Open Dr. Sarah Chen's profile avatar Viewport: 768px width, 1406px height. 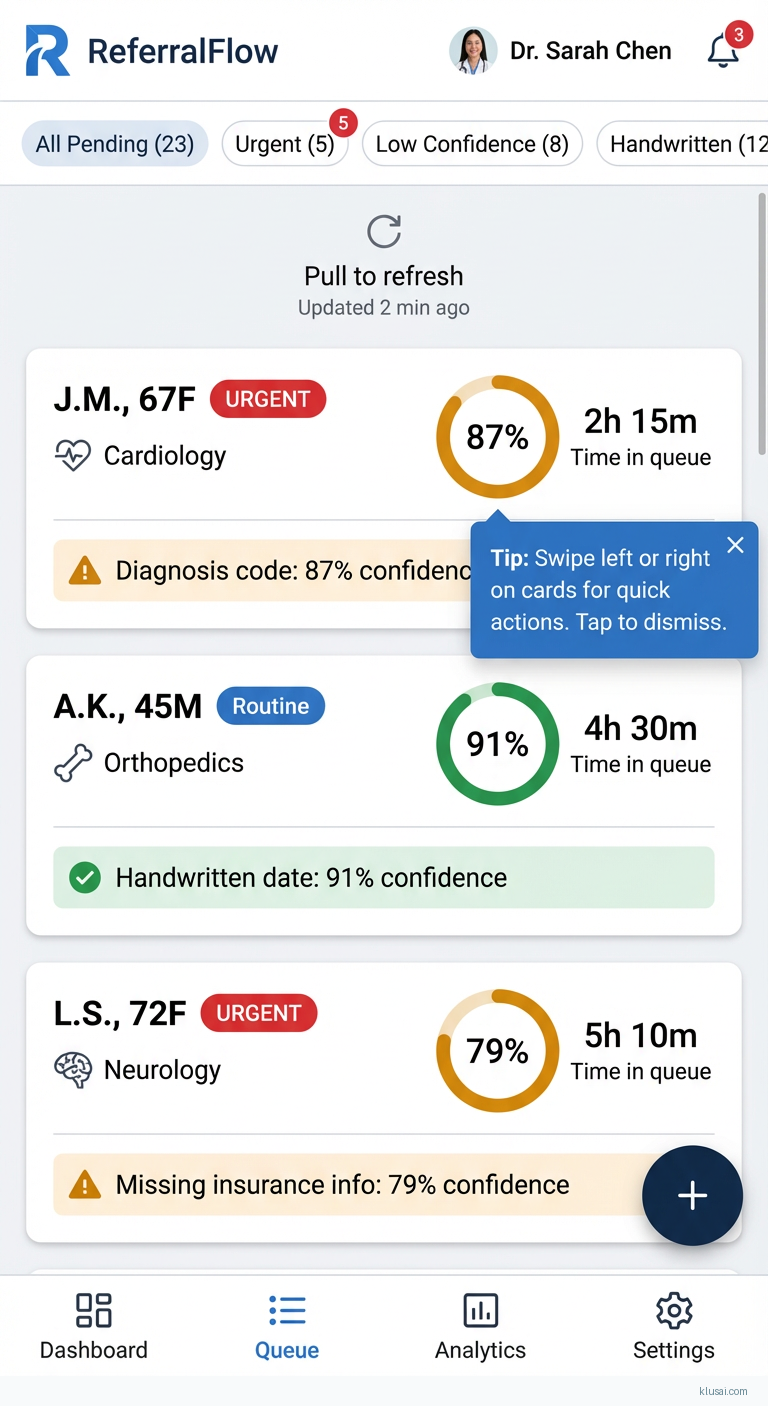(x=473, y=50)
